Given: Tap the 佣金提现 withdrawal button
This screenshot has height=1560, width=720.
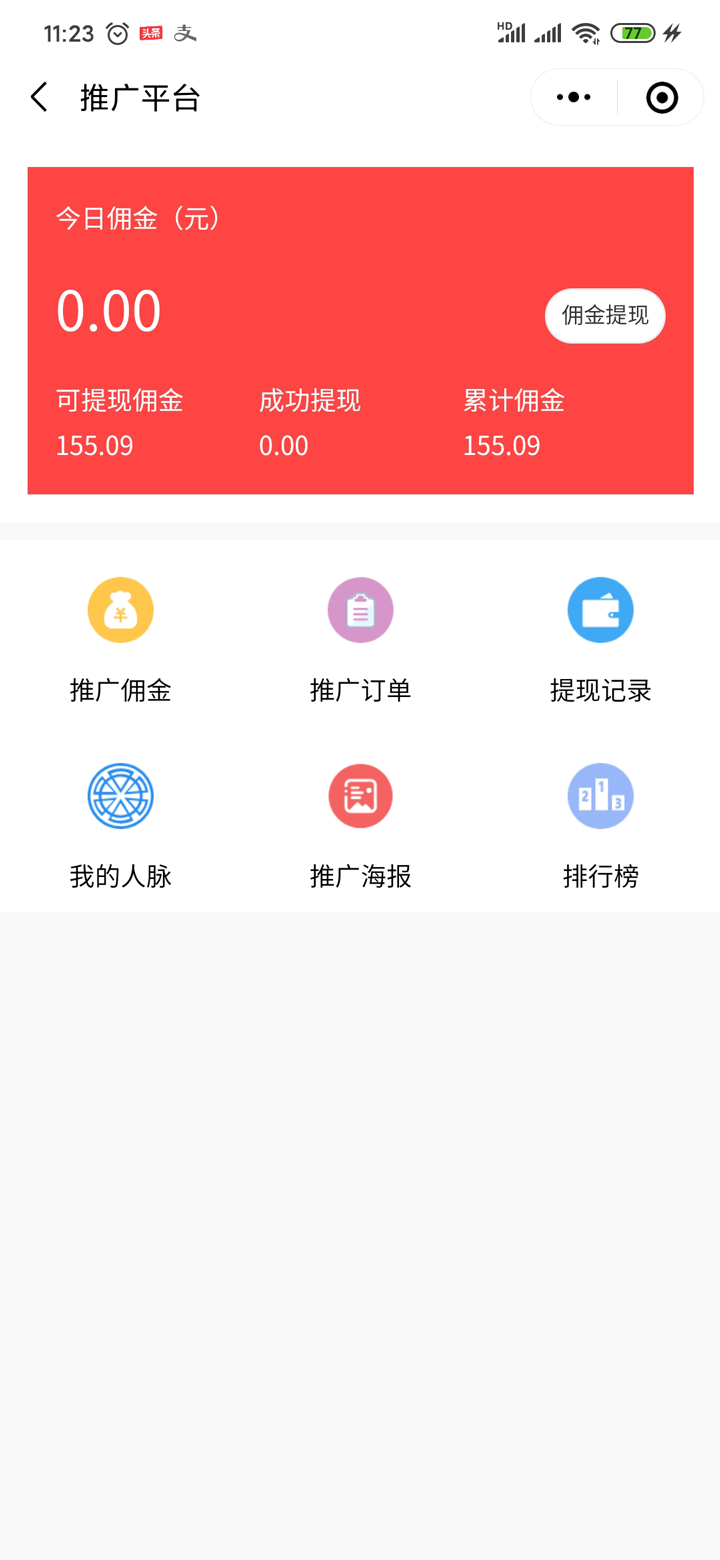Looking at the screenshot, I should (x=605, y=316).
